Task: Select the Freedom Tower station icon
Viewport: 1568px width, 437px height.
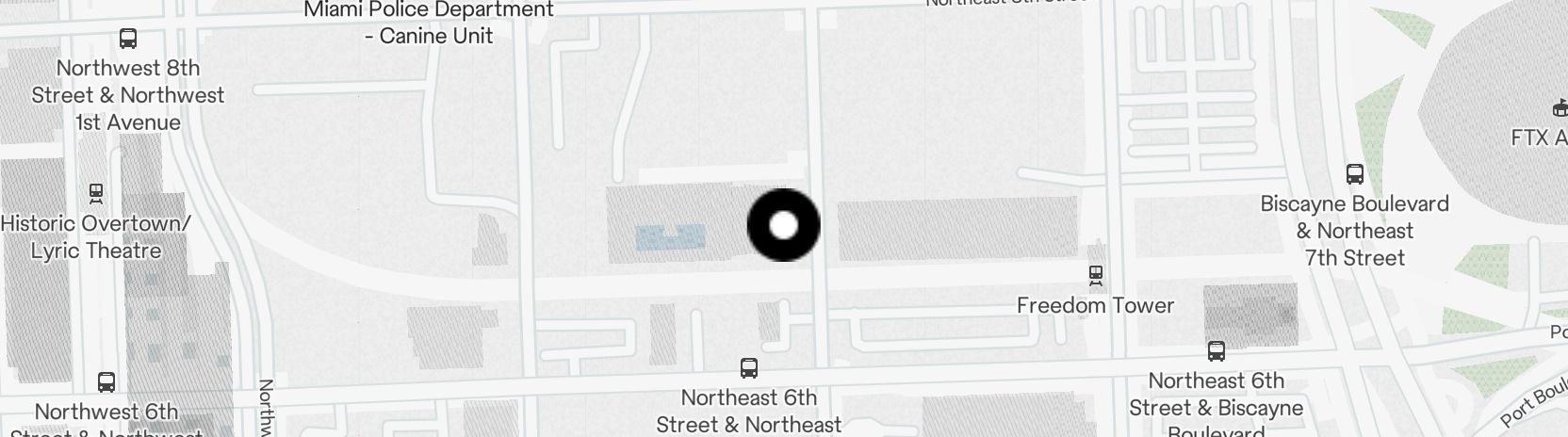Action: click(1095, 276)
